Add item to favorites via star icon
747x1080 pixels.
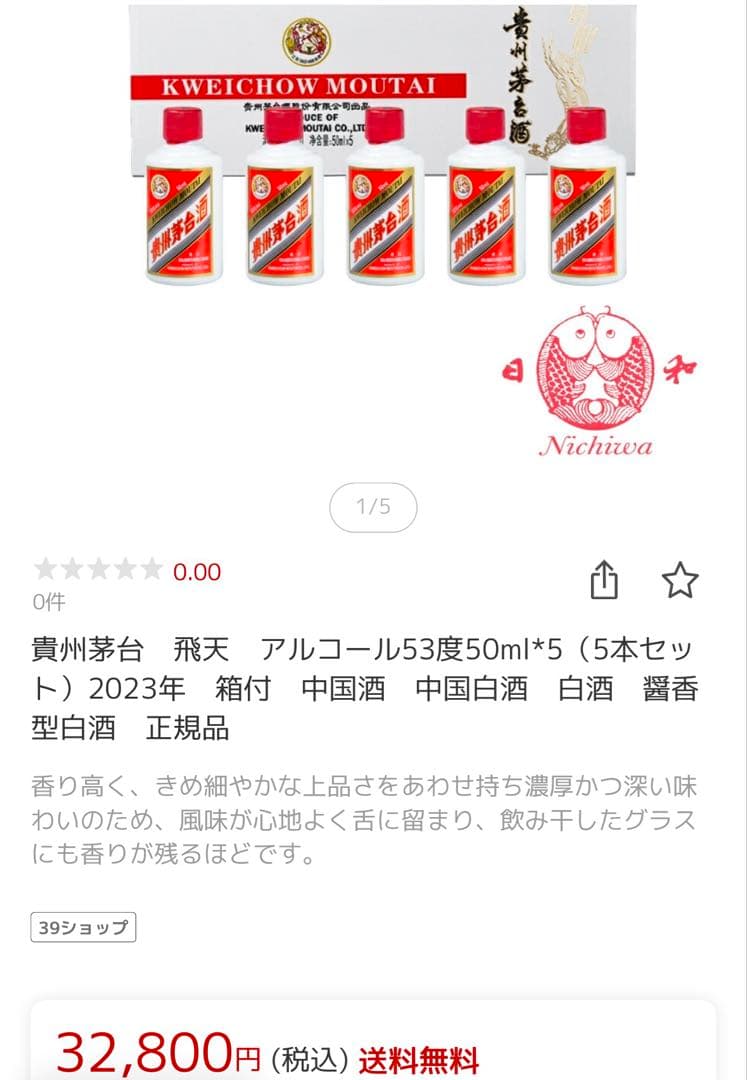point(681,580)
